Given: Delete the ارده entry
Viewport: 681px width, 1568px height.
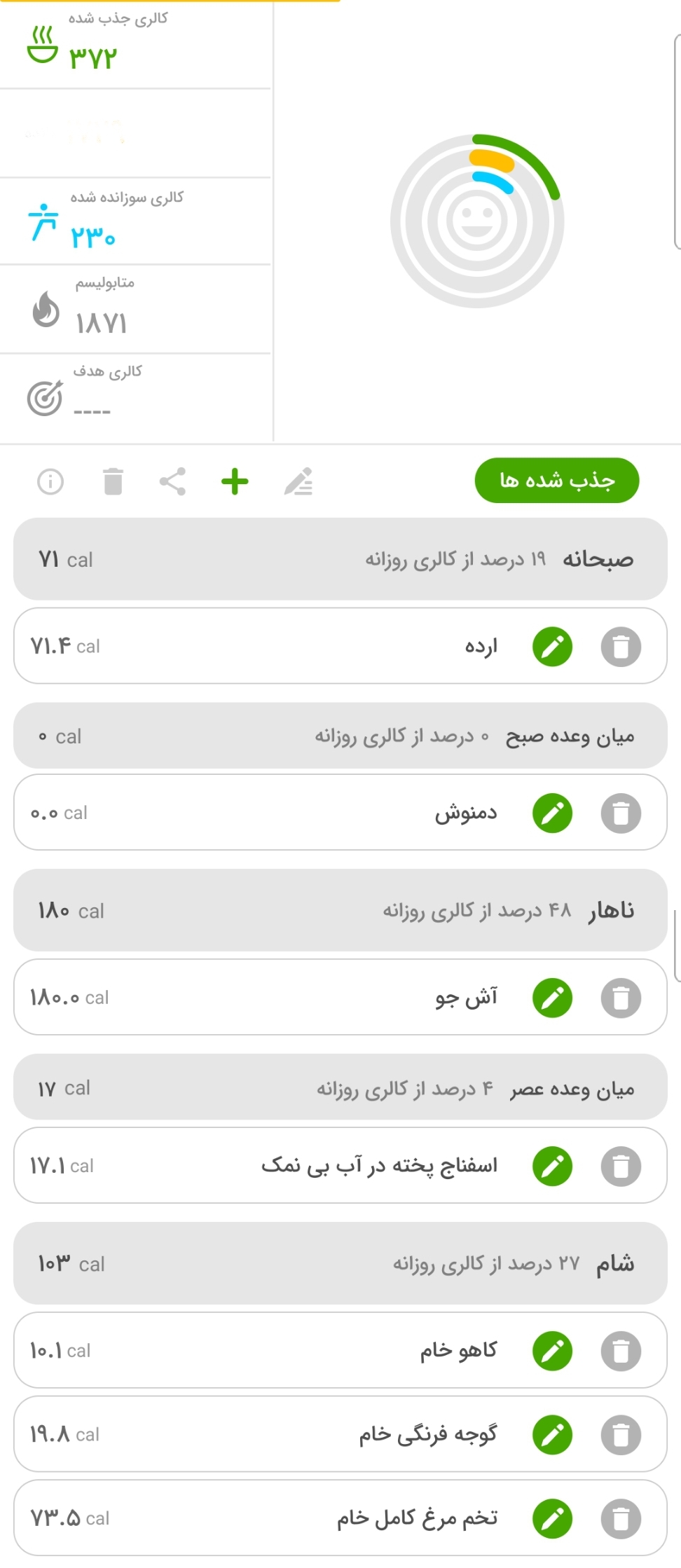Looking at the screenshot, I should point(621,647).
